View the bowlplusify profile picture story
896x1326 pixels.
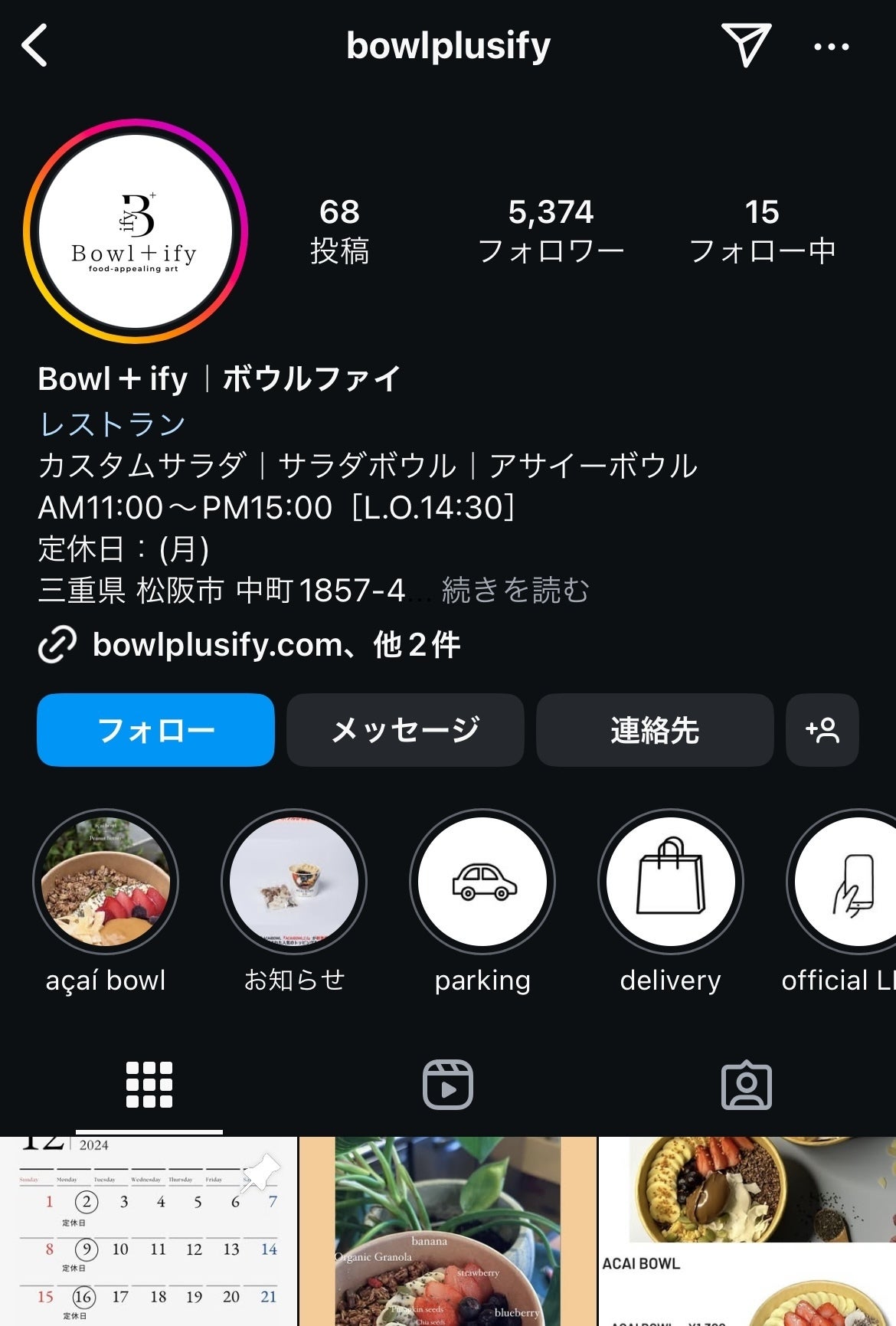pos(136,231)
